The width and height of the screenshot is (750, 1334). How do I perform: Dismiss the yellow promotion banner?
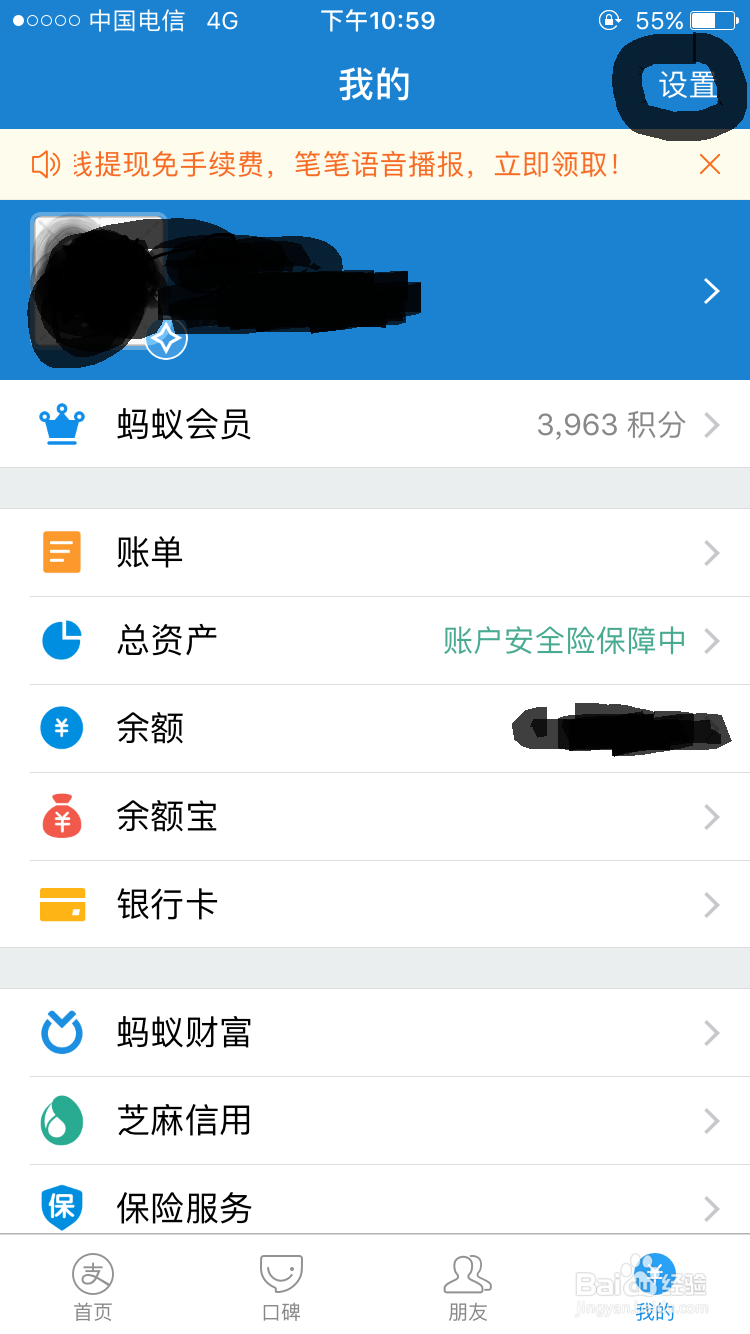712,162
